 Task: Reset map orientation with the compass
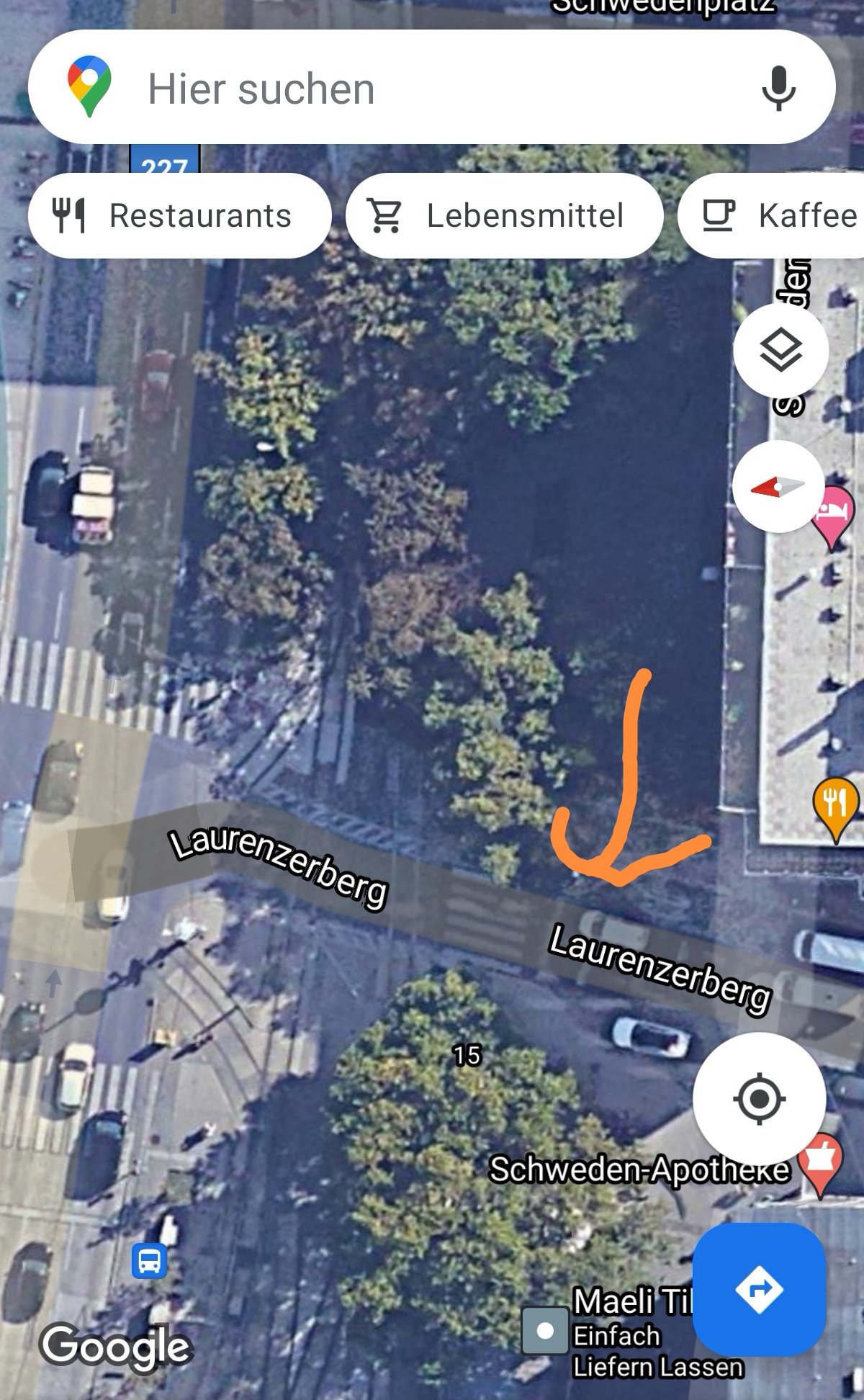778,487
